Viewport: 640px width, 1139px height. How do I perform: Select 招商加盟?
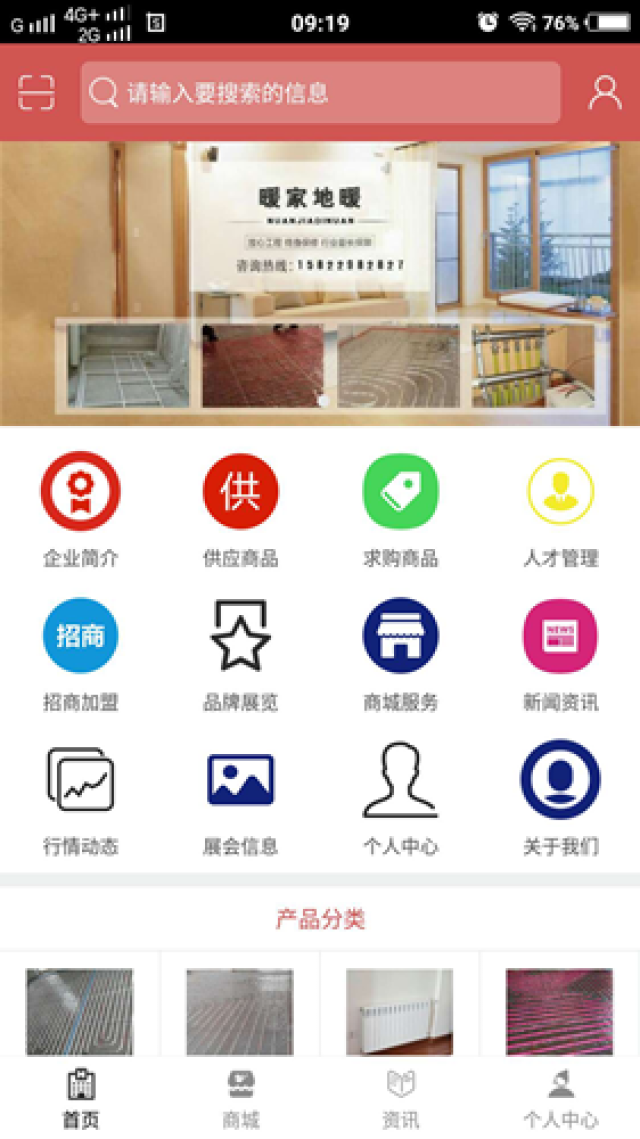80,652
